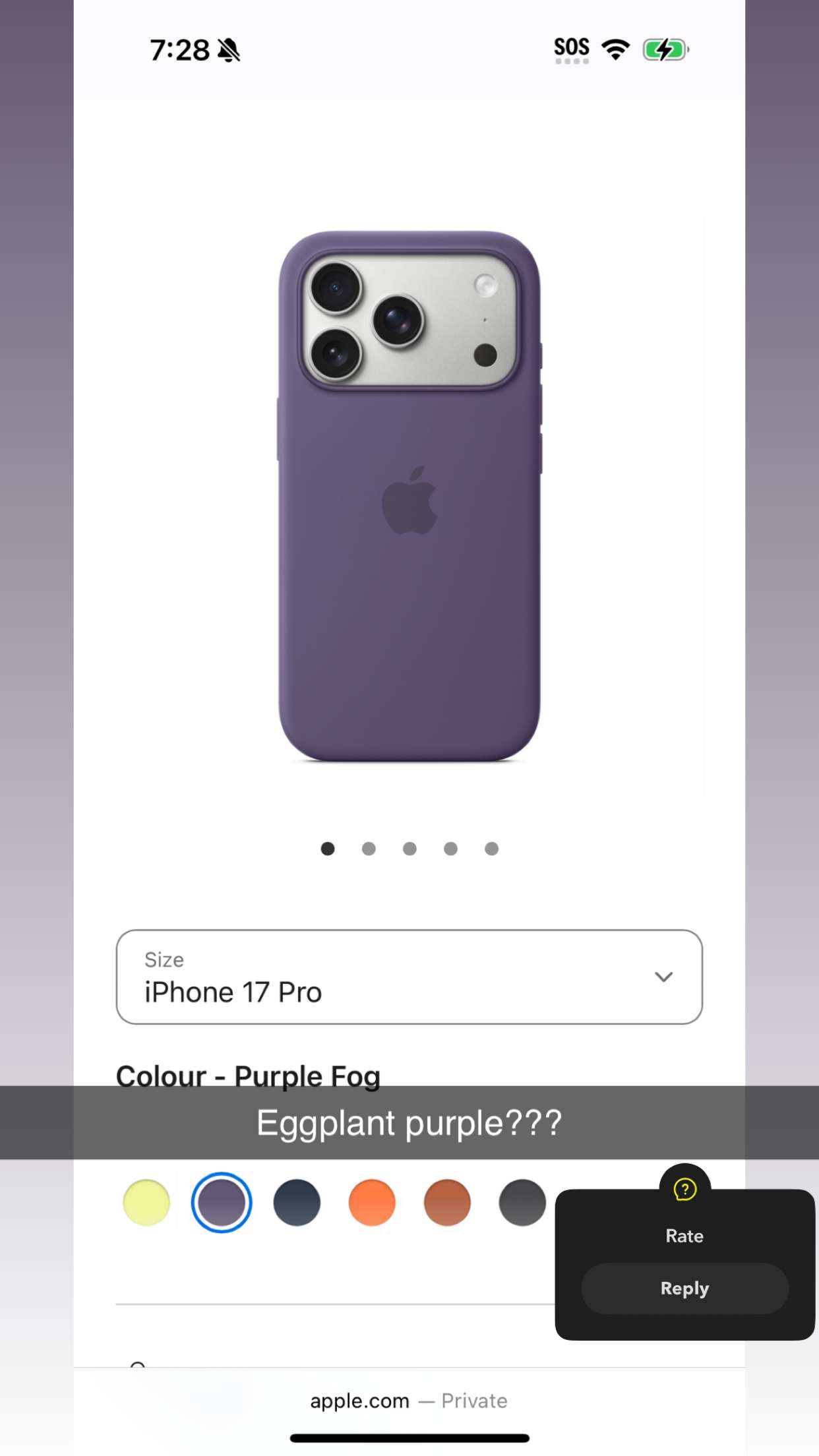This screenshot has height=1456, width=819.
Task: Tap the Reply button
Action: [684, 1289]
